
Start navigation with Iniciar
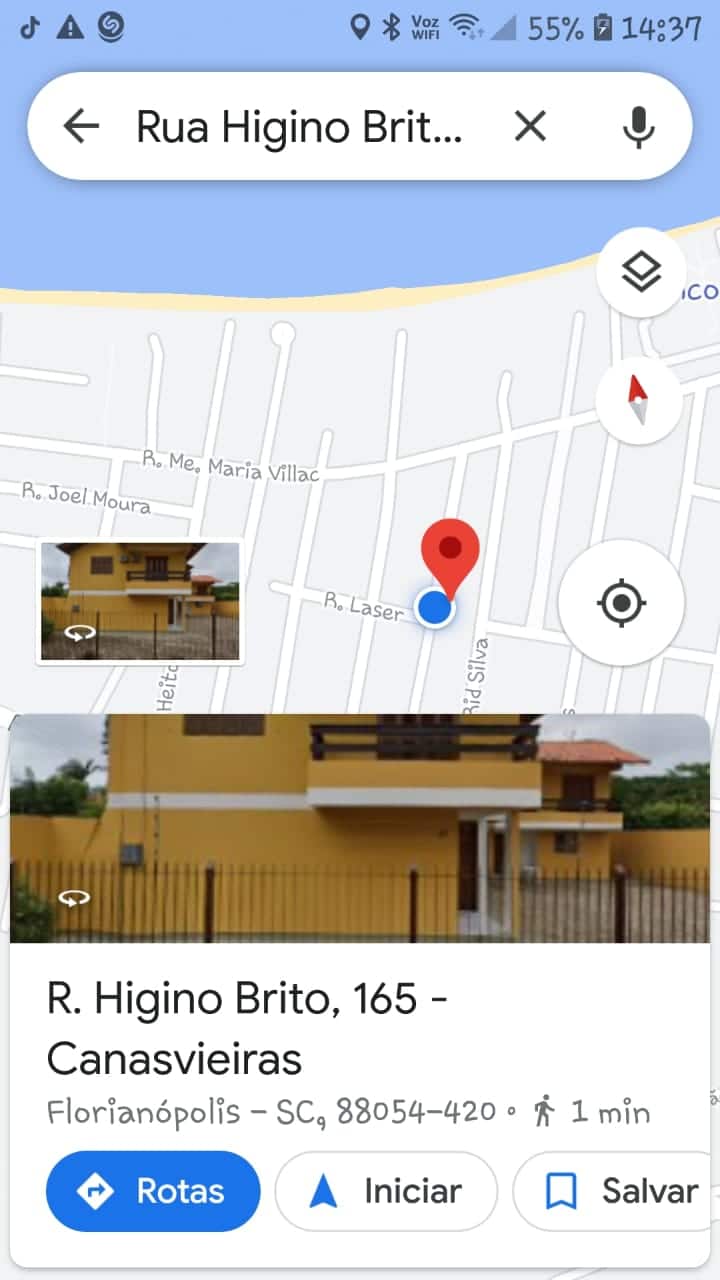pos(386,1191)
